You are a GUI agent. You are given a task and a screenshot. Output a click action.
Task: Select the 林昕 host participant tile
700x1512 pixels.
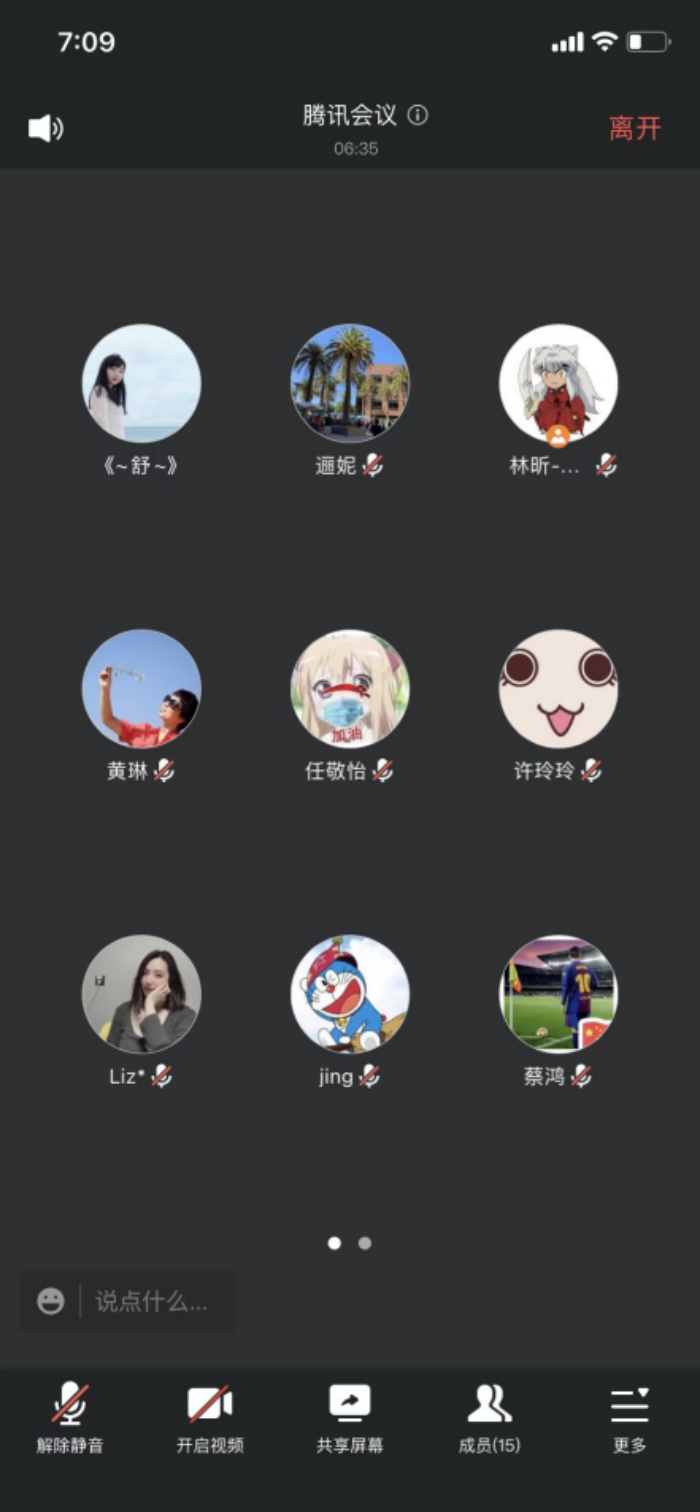558,383
